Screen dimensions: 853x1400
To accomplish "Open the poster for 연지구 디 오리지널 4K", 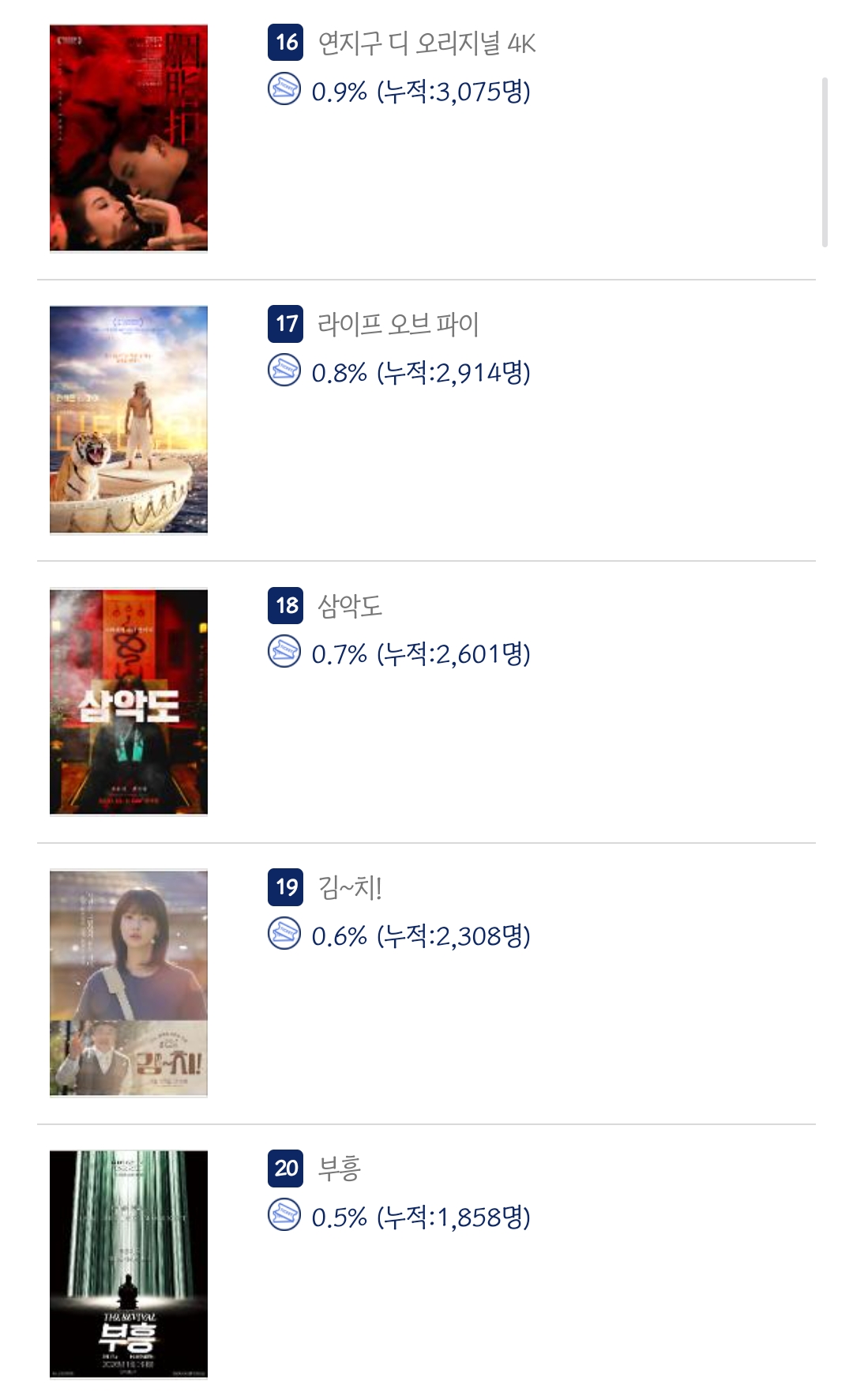I will [128, 138].
